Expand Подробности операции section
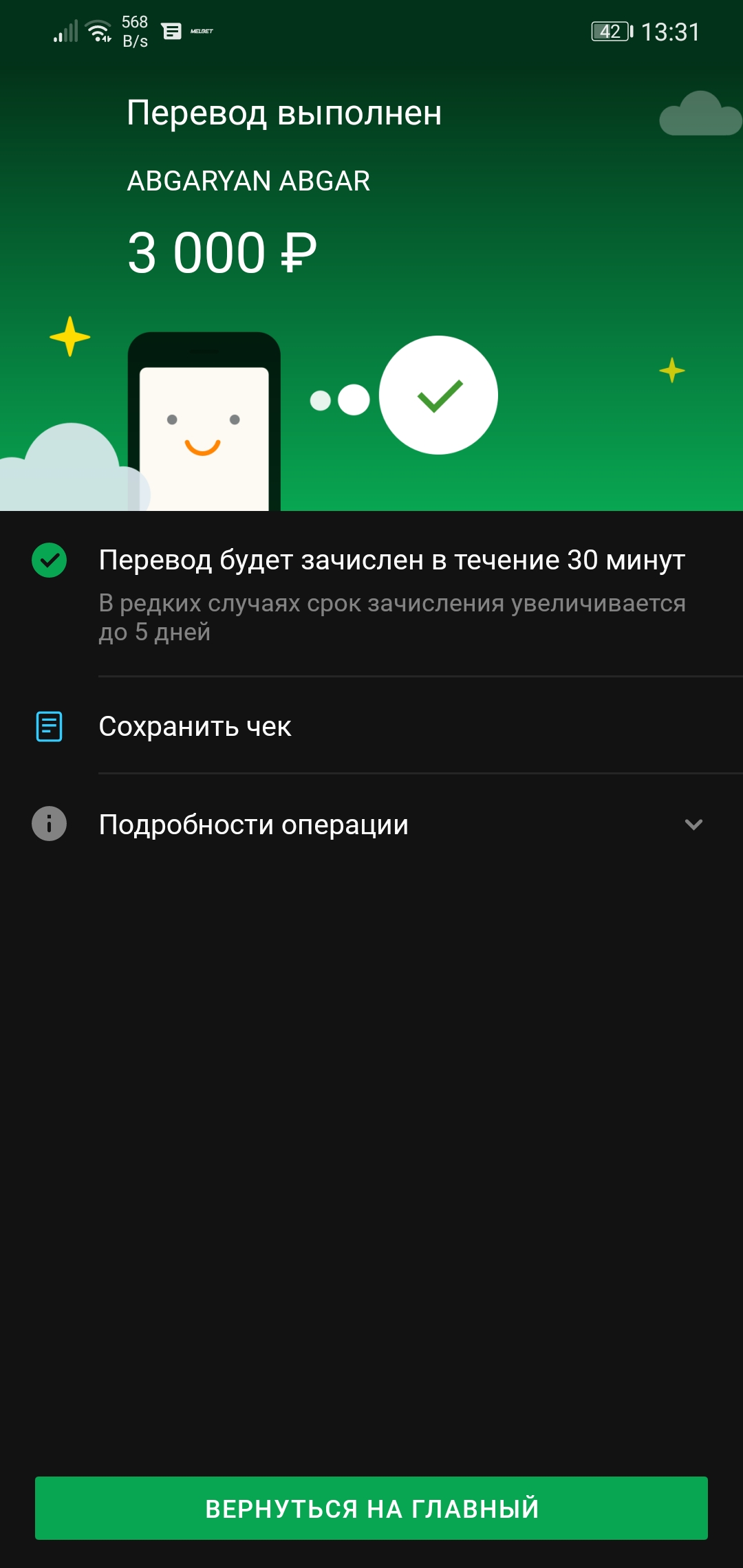The image size is (743, 1568). 371,824
